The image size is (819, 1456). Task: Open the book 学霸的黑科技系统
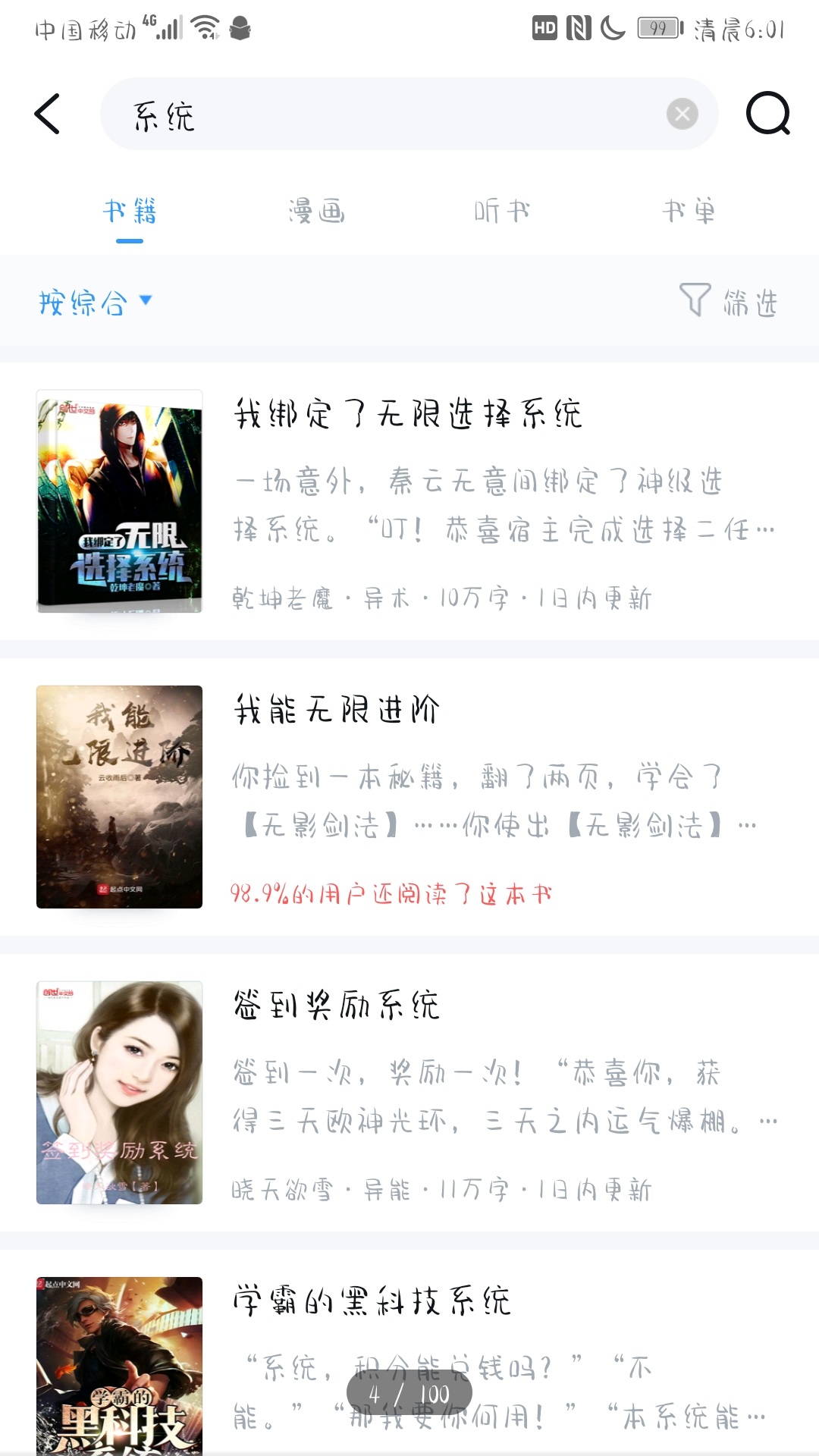pyautogui.click(x=372, y=1301)
